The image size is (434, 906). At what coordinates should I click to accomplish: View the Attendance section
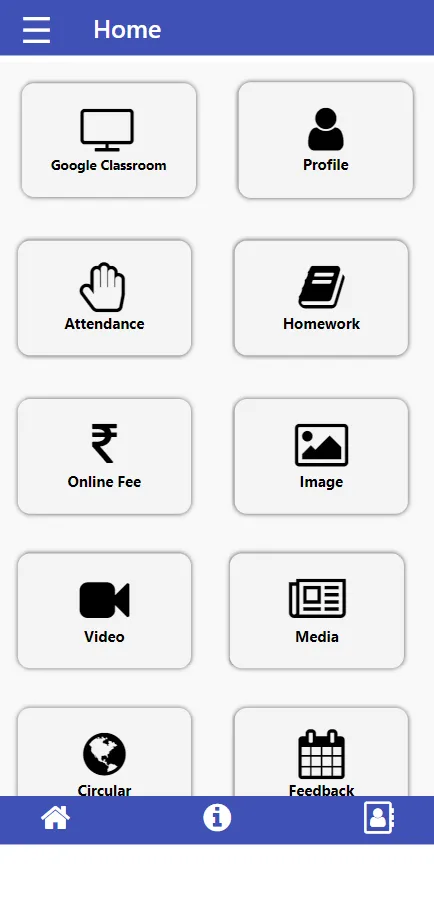(105, 298)
